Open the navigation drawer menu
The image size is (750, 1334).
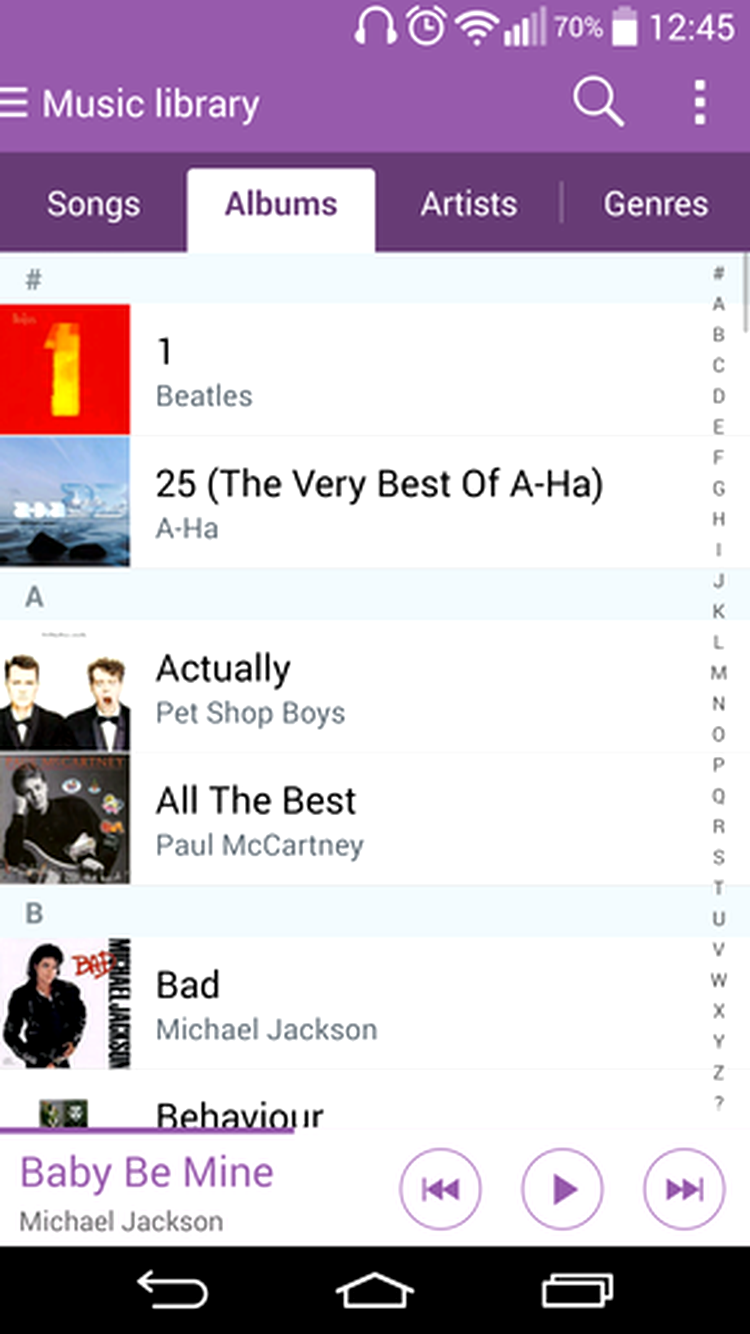point(16,103)
